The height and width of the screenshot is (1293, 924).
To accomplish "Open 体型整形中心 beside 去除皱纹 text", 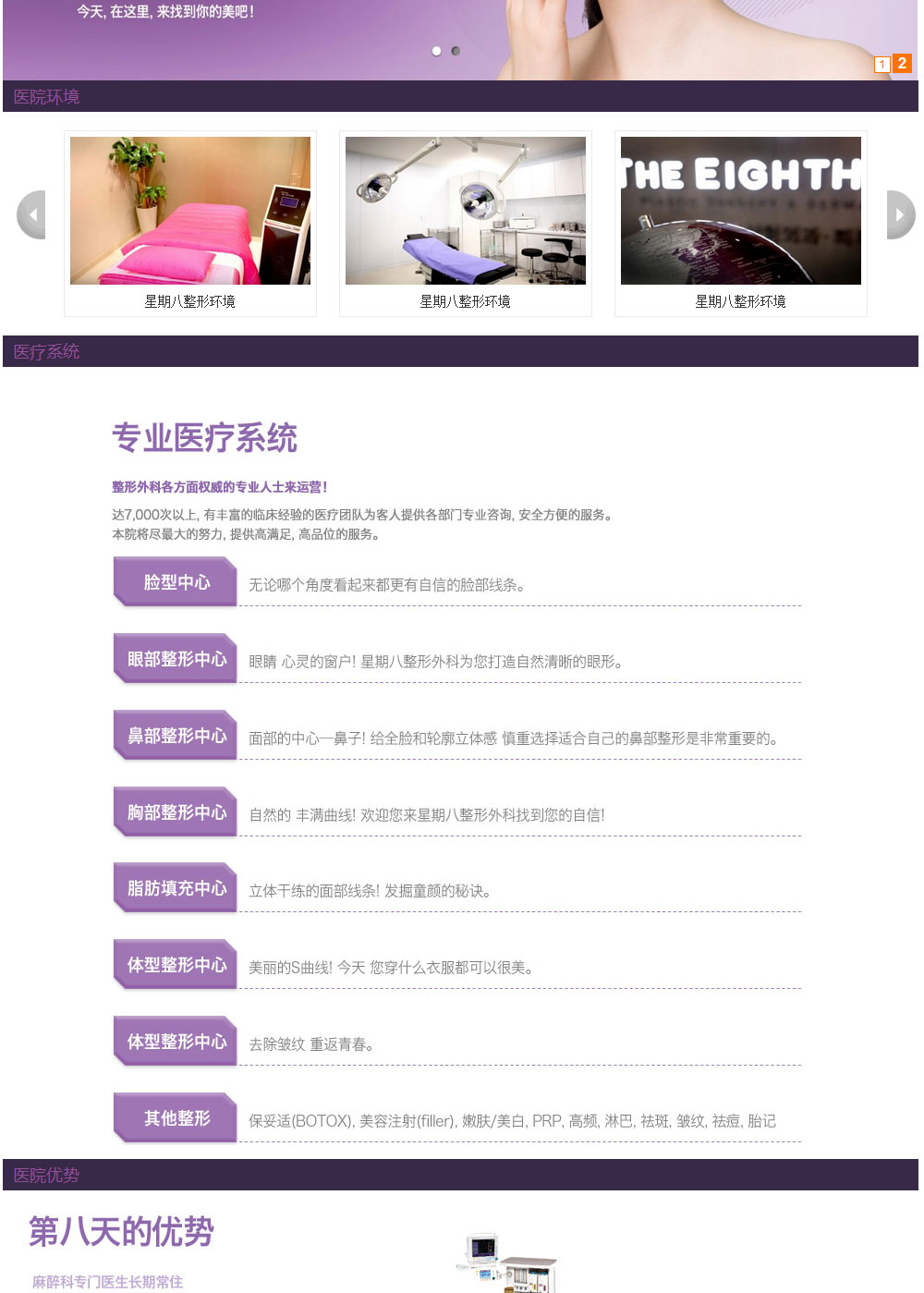I will point(176,1042).
